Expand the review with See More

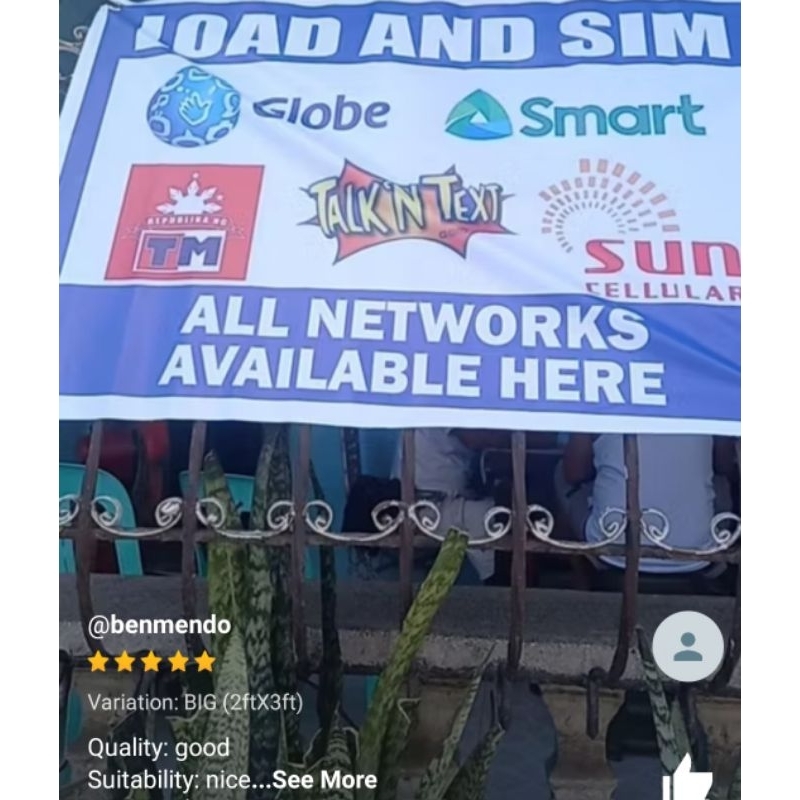324,780
